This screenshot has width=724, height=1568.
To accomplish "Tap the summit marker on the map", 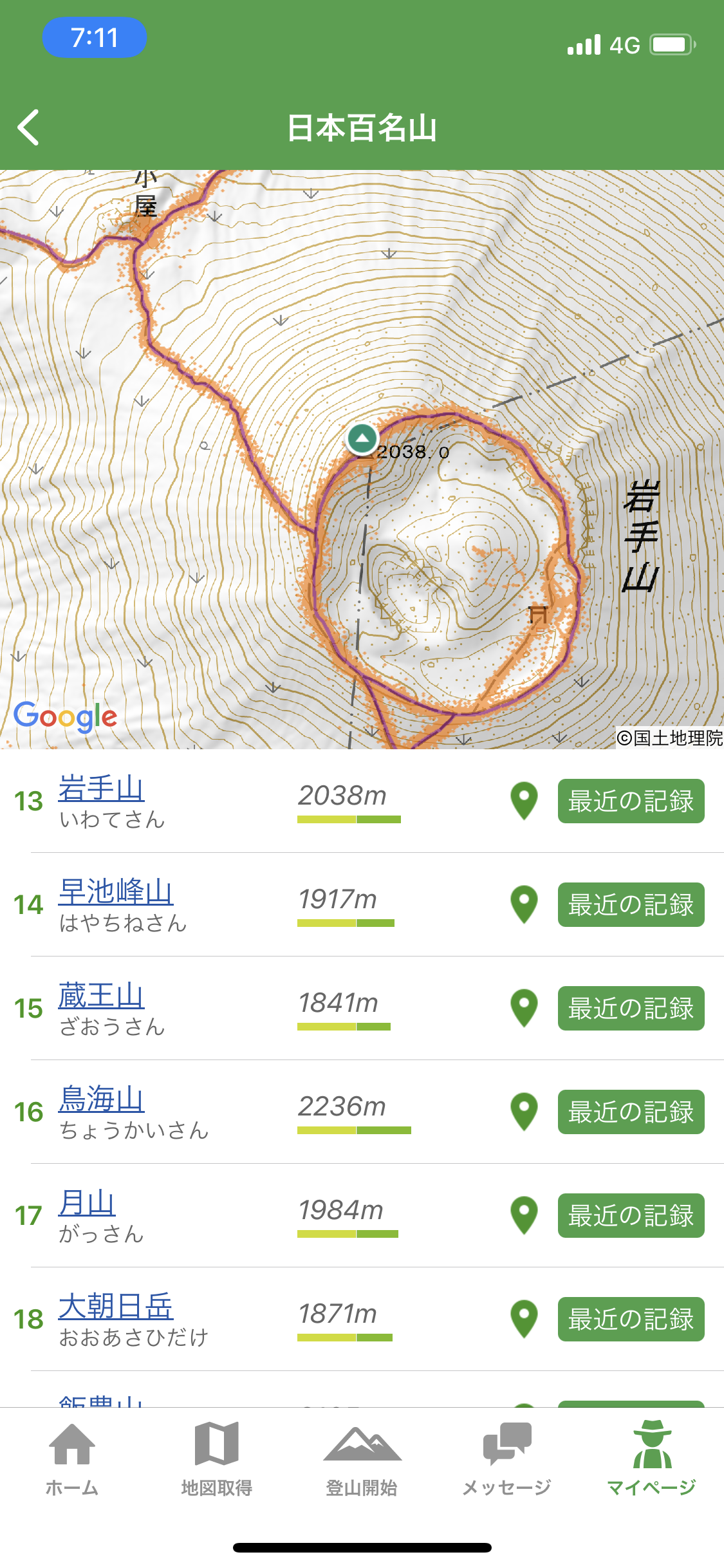I will [x=362, y=439].
